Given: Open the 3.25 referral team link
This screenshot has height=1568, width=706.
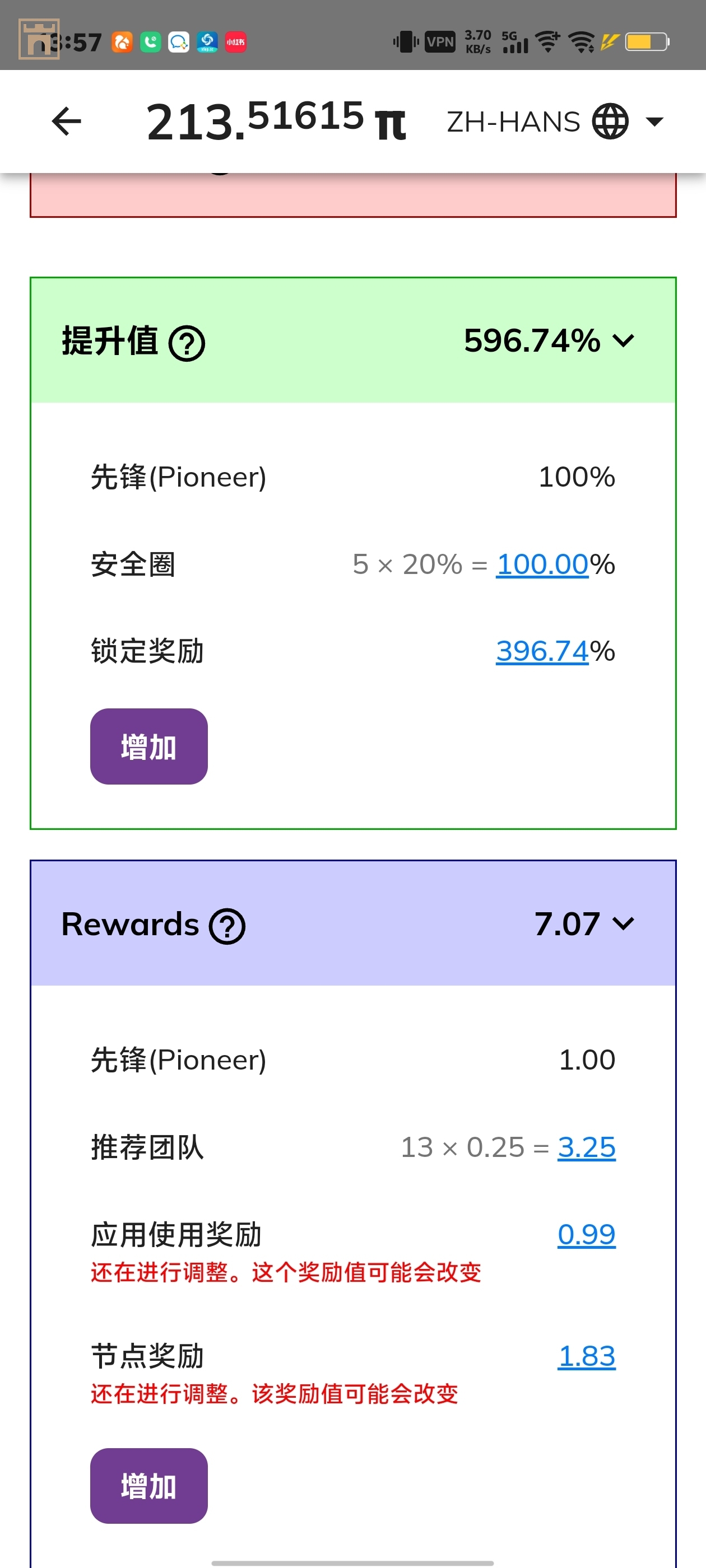Looking at the screenshot, I should point(586,1147).
